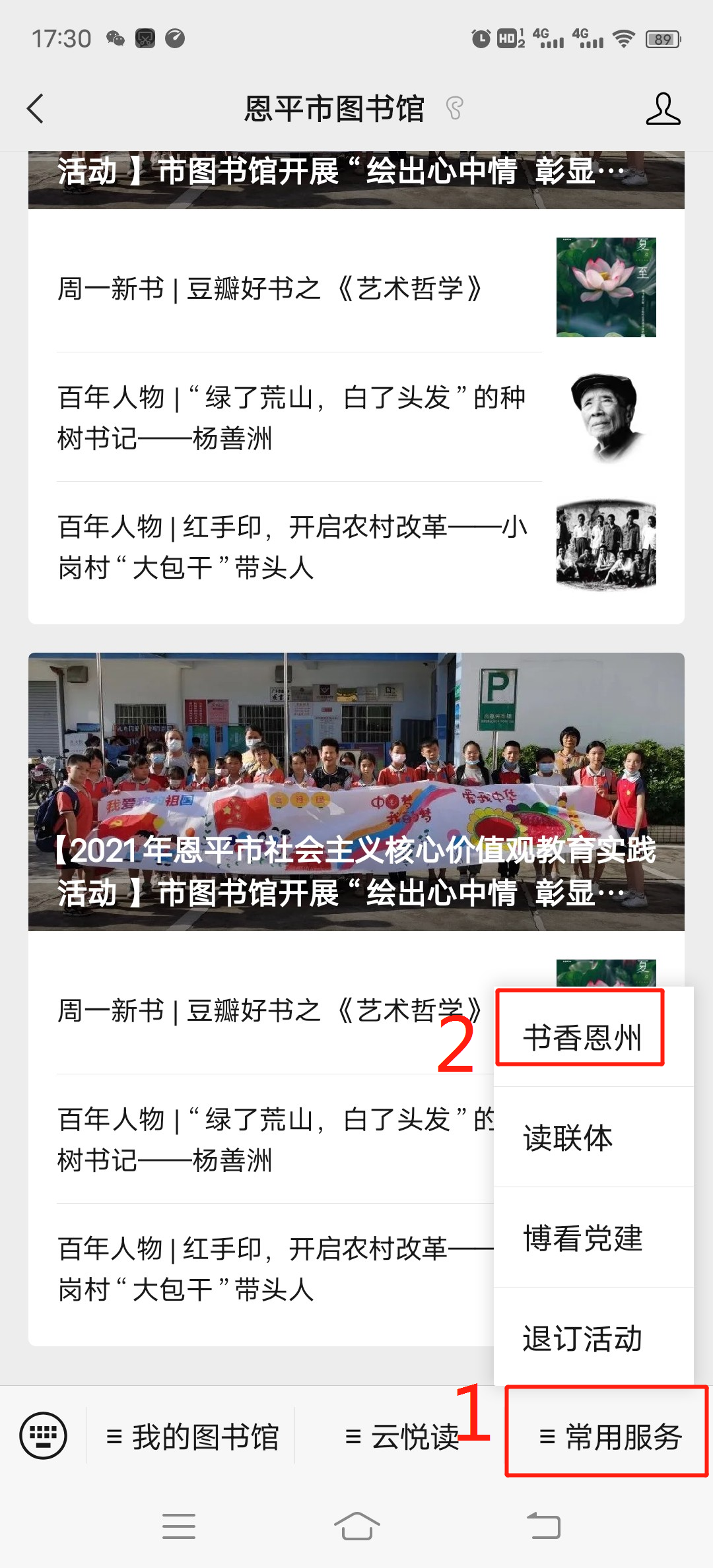Open the 我的图书馆 menu

(192, 1437)
